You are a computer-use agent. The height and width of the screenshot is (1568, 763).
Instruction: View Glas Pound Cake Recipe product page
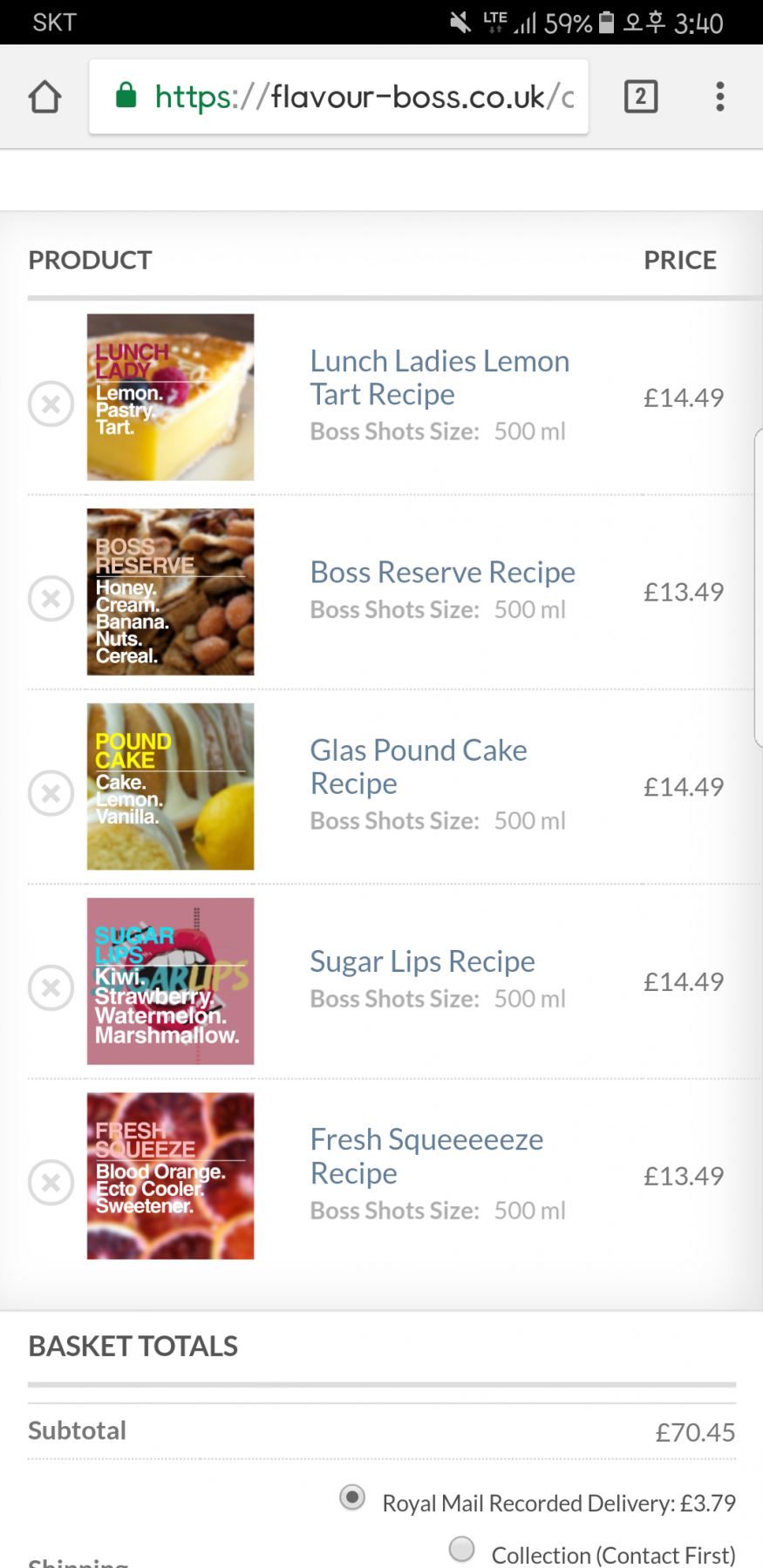419,766
